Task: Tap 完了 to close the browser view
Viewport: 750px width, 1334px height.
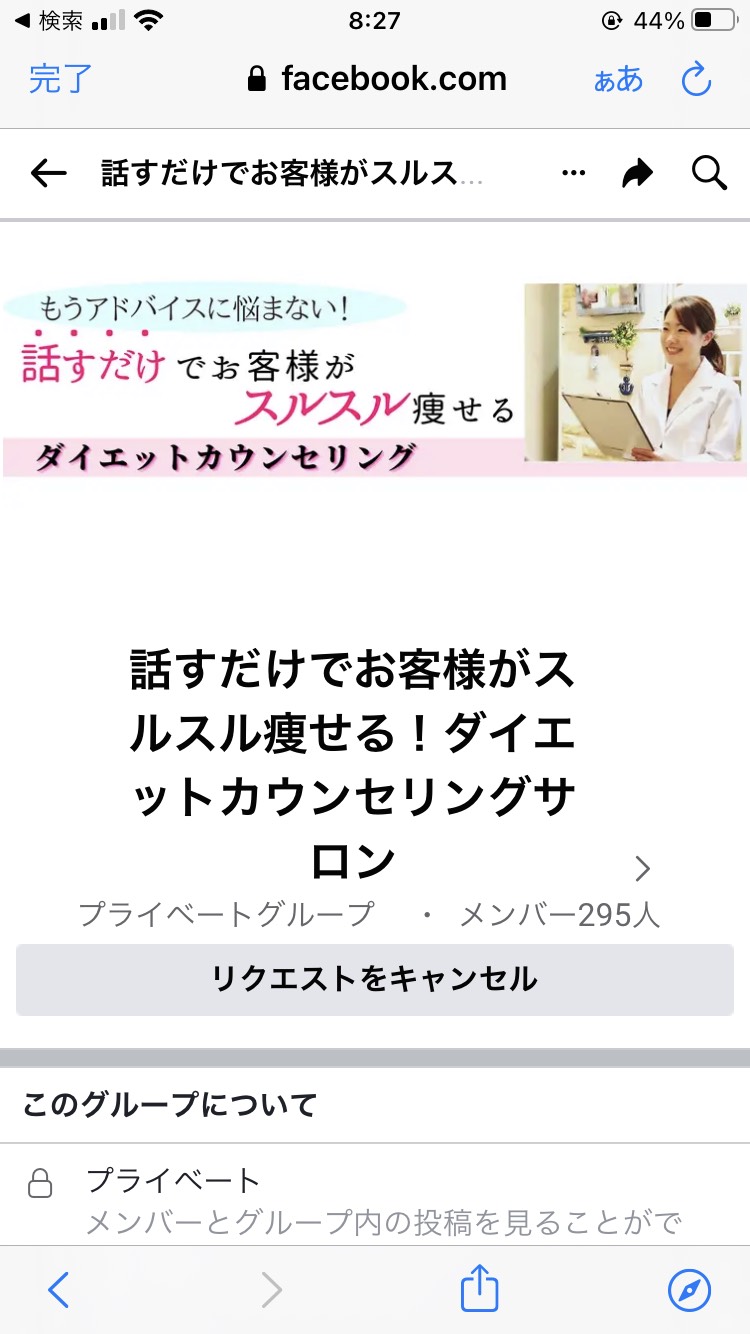Action: 60,79
